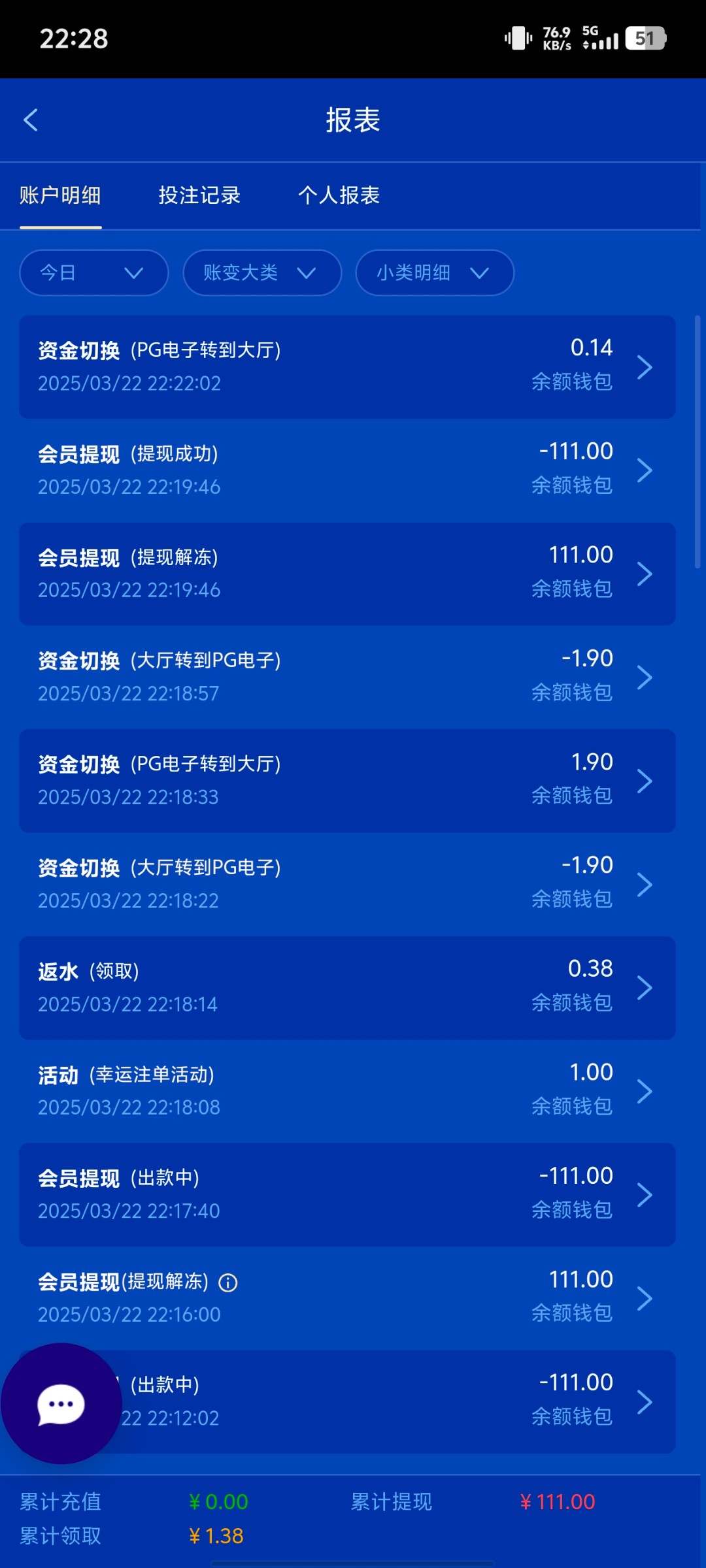This screenshot has width=706, height=1568.
Task: Open the 幸运注单活动 1.00 record
Action: point(347,1091)
